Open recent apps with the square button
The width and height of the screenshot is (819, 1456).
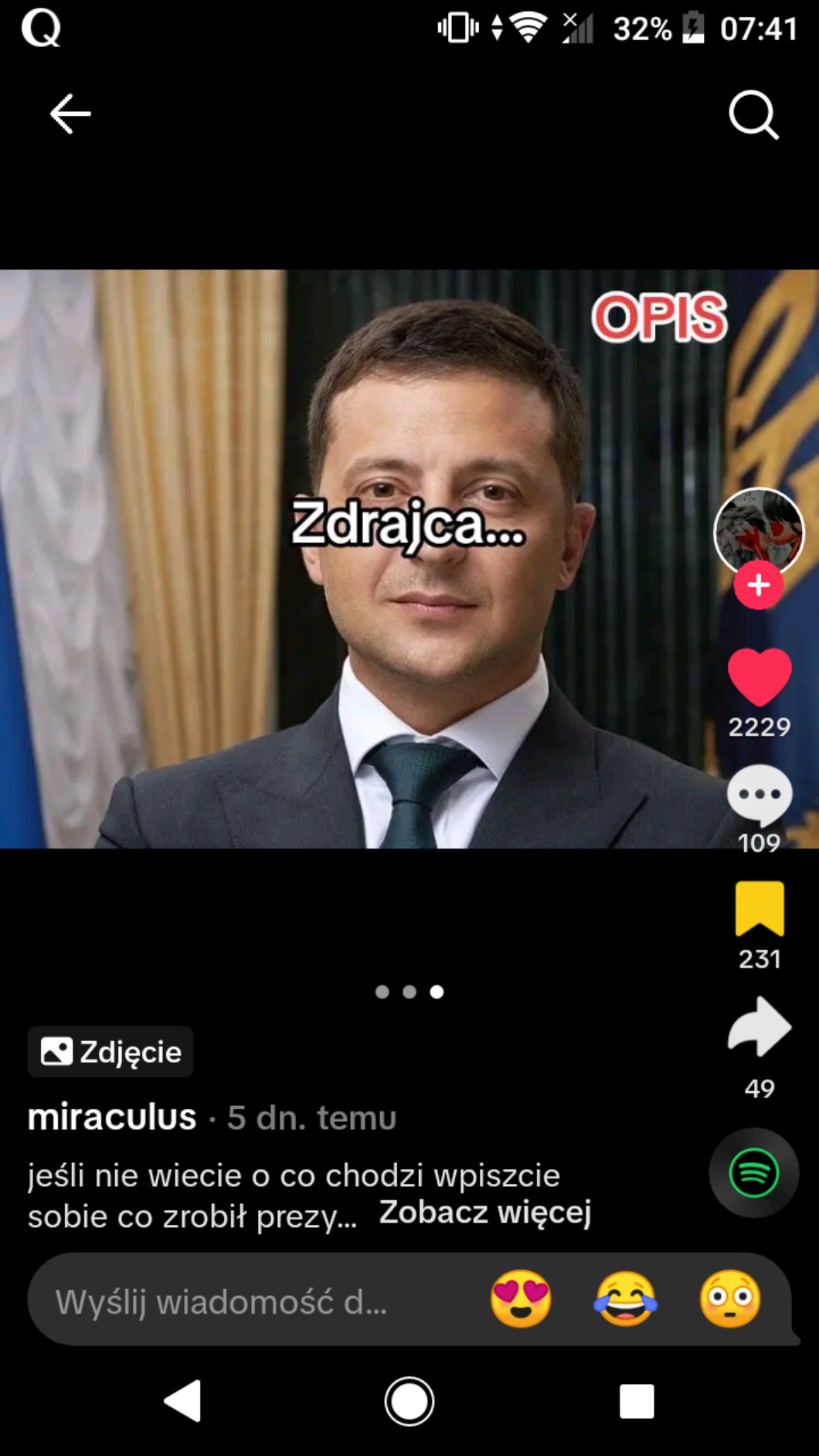(x=637, y=1401)
